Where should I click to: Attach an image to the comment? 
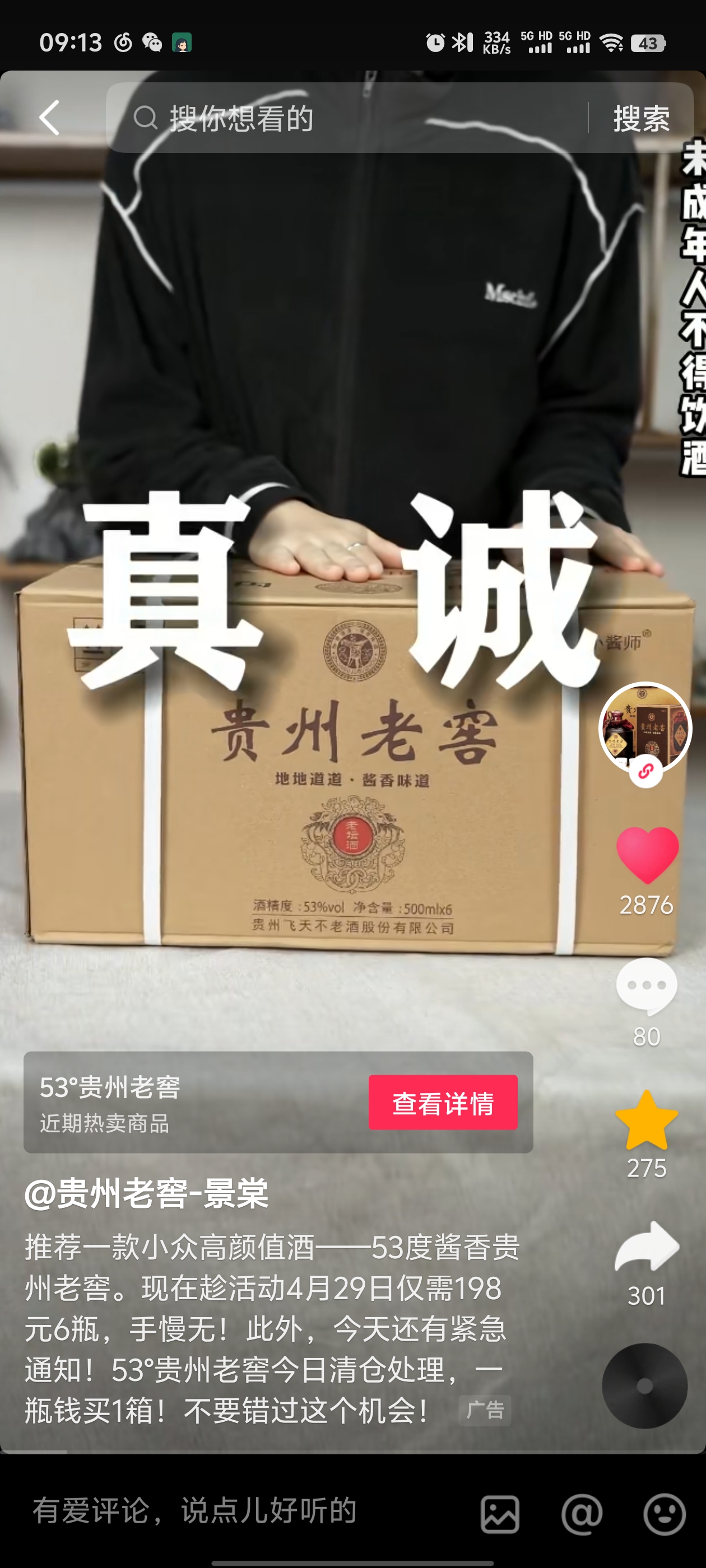(x=500, y=1514)
